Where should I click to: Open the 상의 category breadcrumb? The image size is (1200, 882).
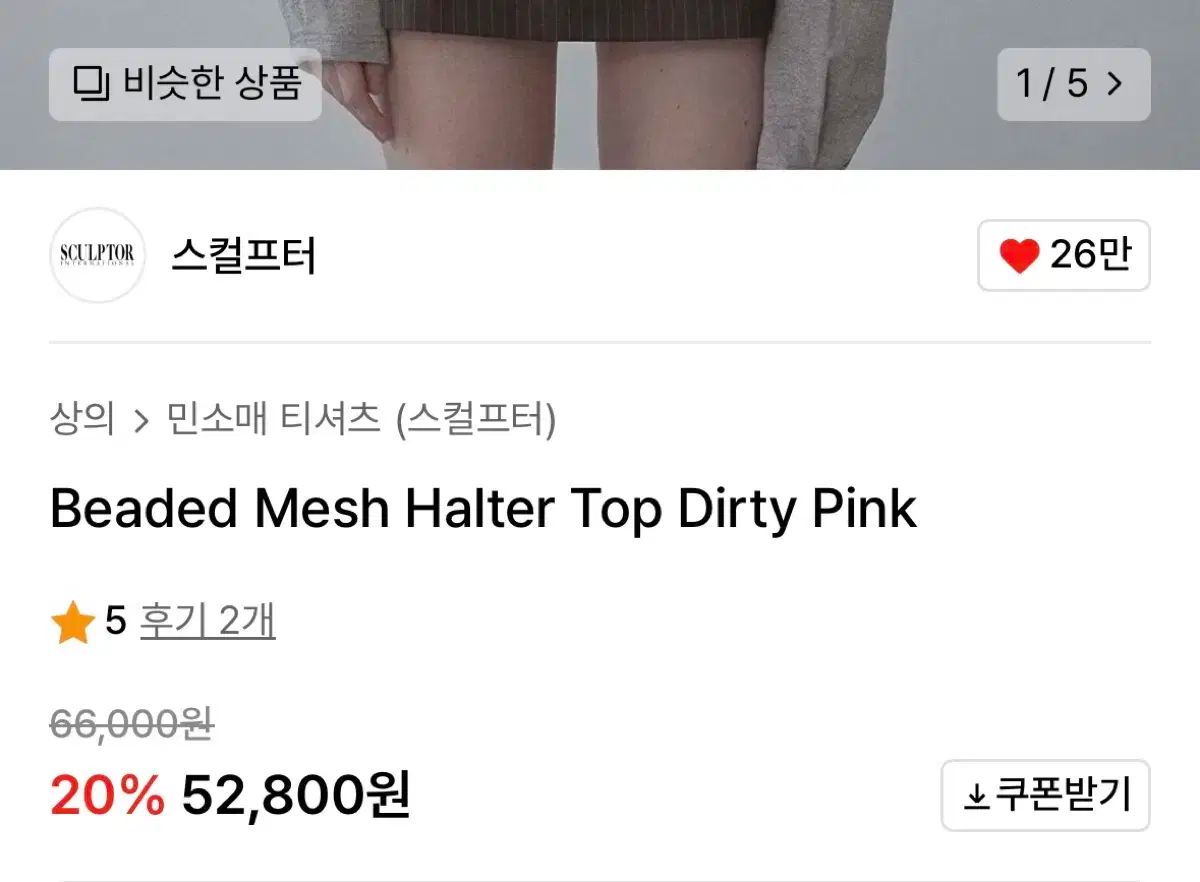(82, 419)
